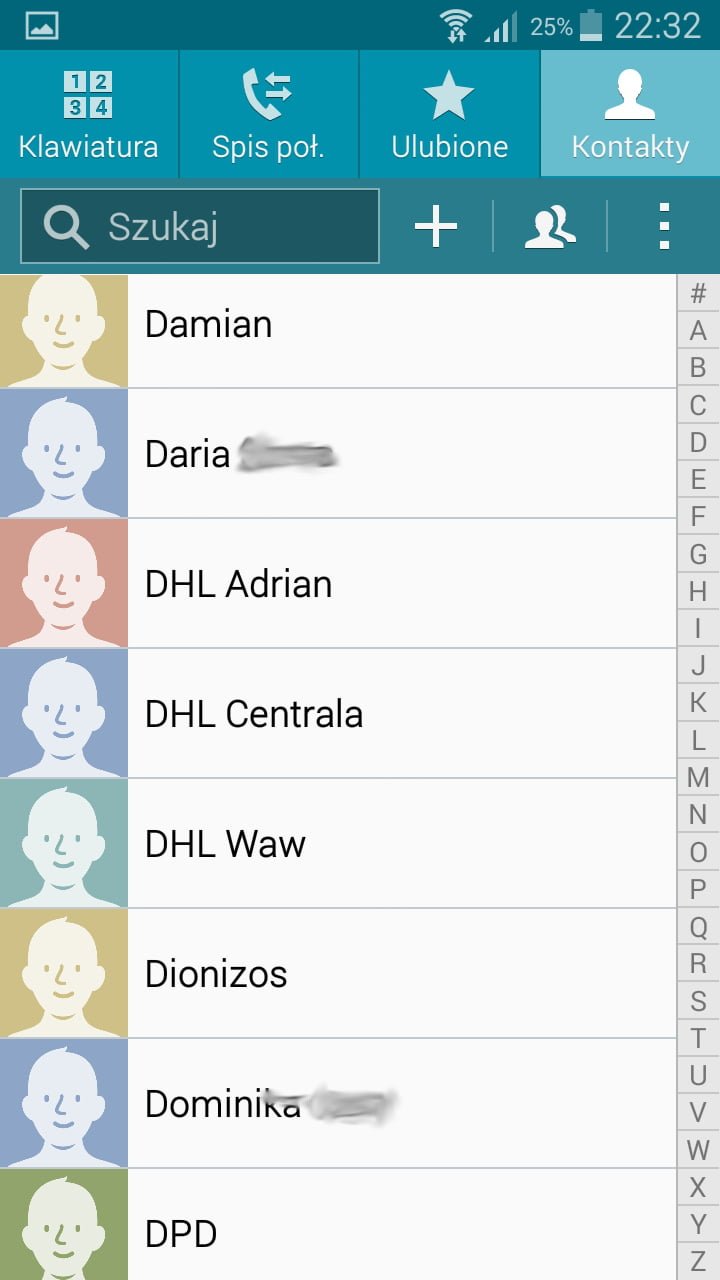
Task: View Dominika's contact details
Action: tap(338, 1104)
